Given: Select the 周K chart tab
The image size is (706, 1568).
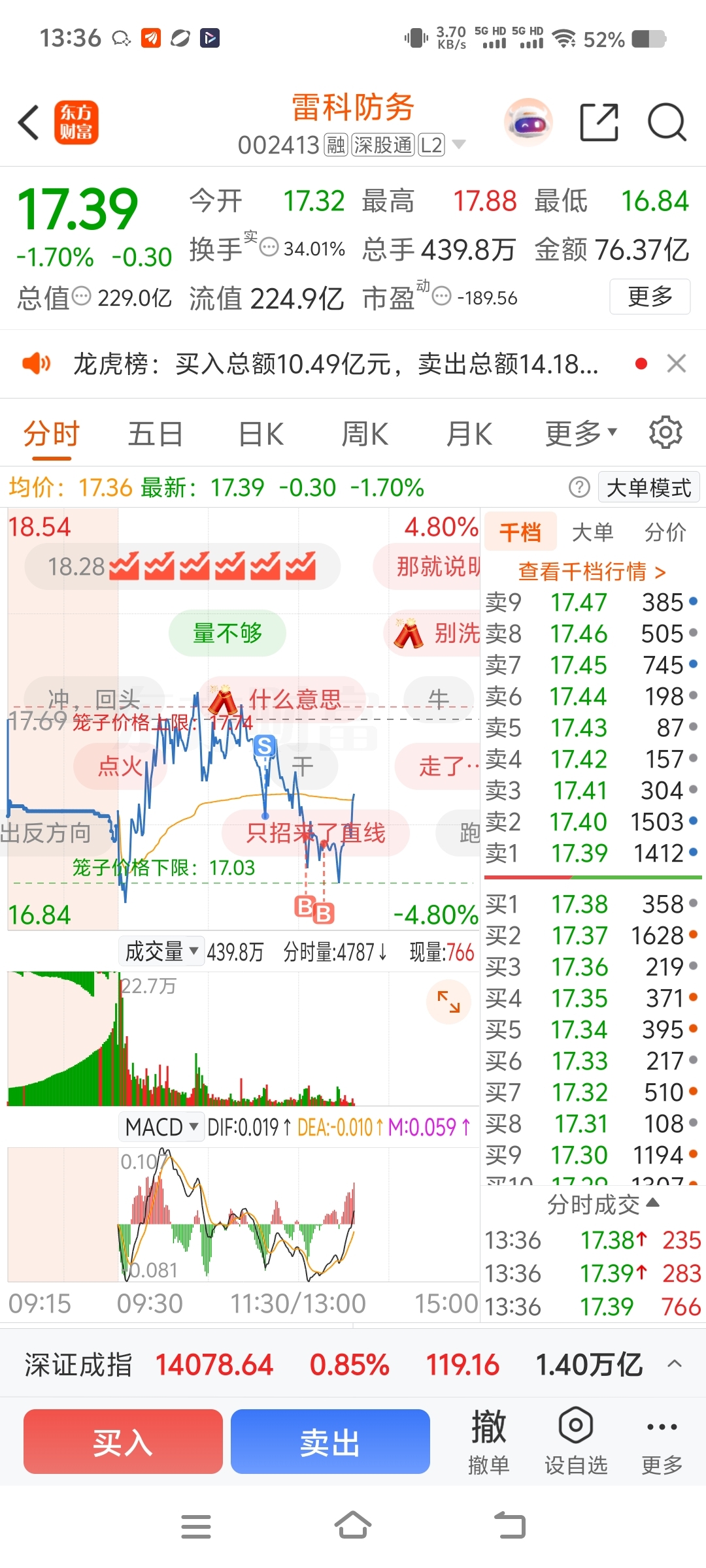Looking at the screenshot, I should click(x=365, y=434).
